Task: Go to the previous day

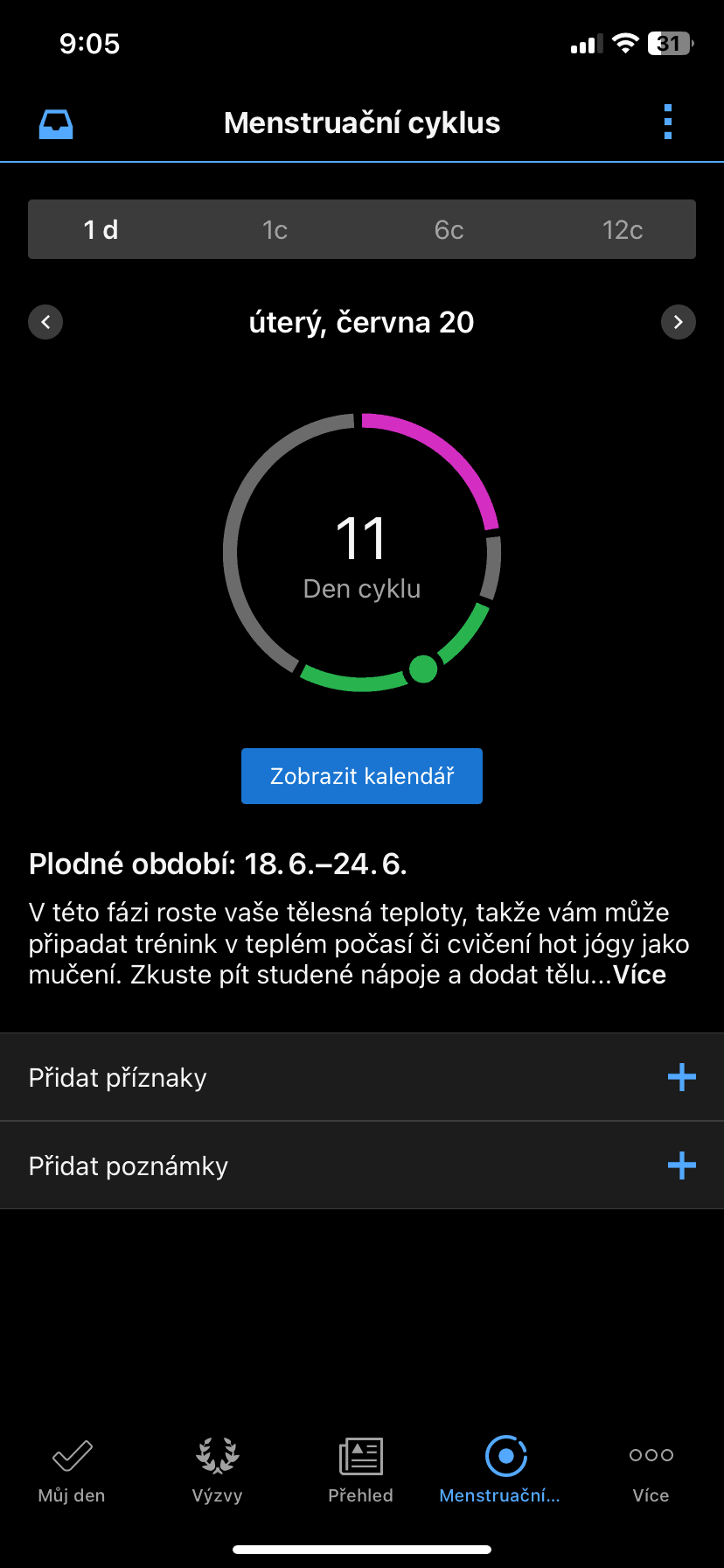Action: point(45,322)
